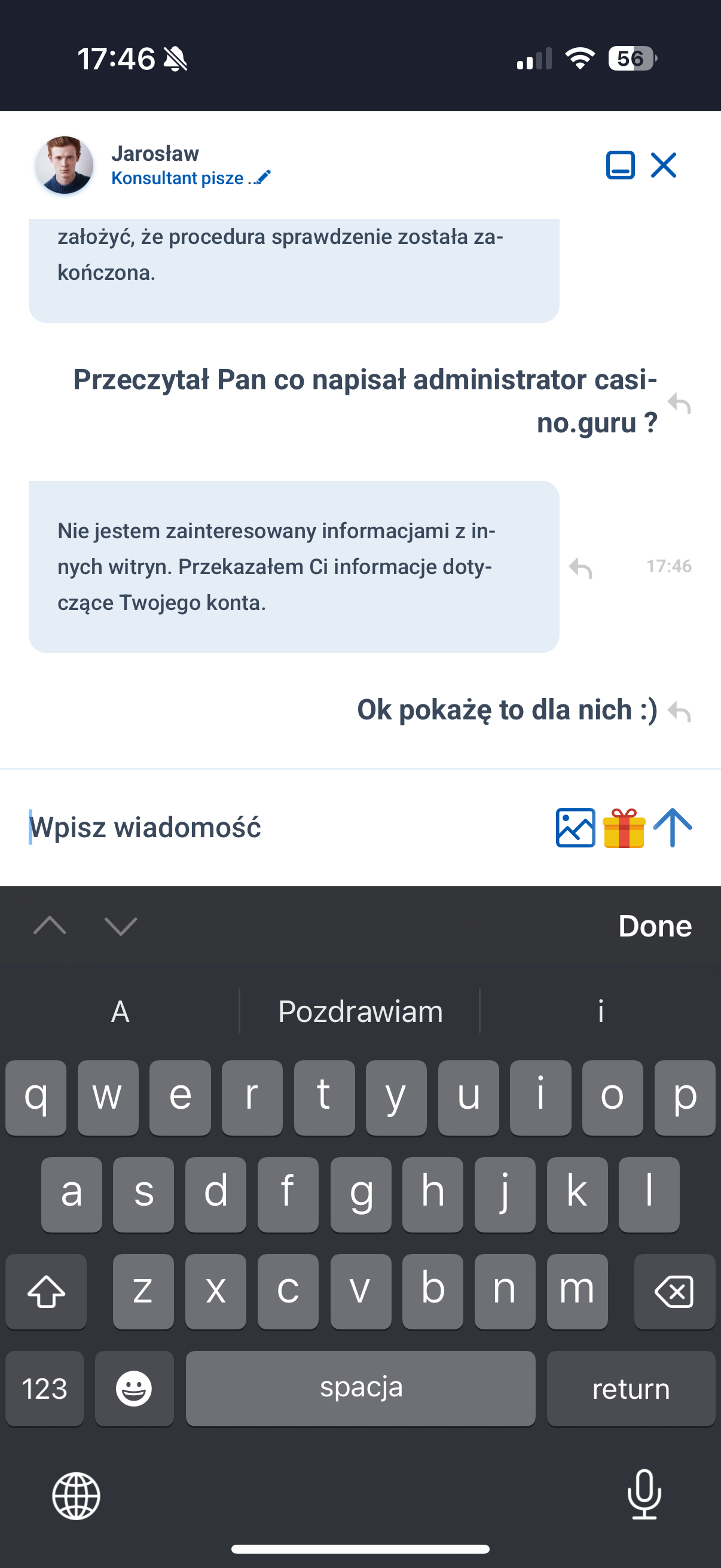Send the message with the arrow icon
721x1568 pixels.
tap(673, 826)
